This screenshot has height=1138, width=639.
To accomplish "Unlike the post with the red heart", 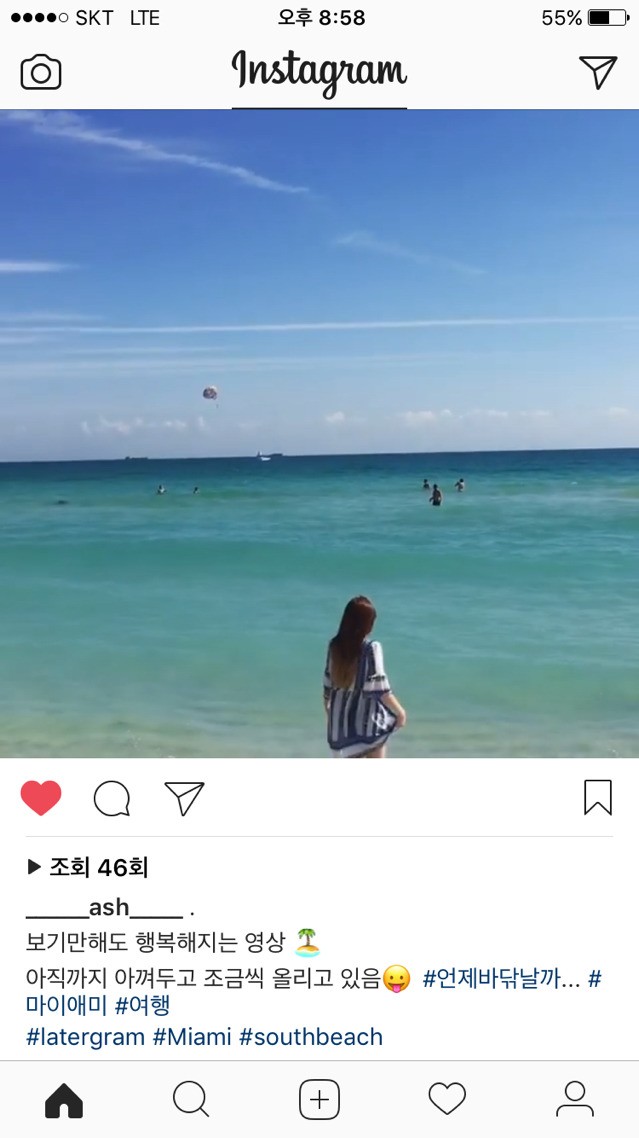I will (41, 798).
